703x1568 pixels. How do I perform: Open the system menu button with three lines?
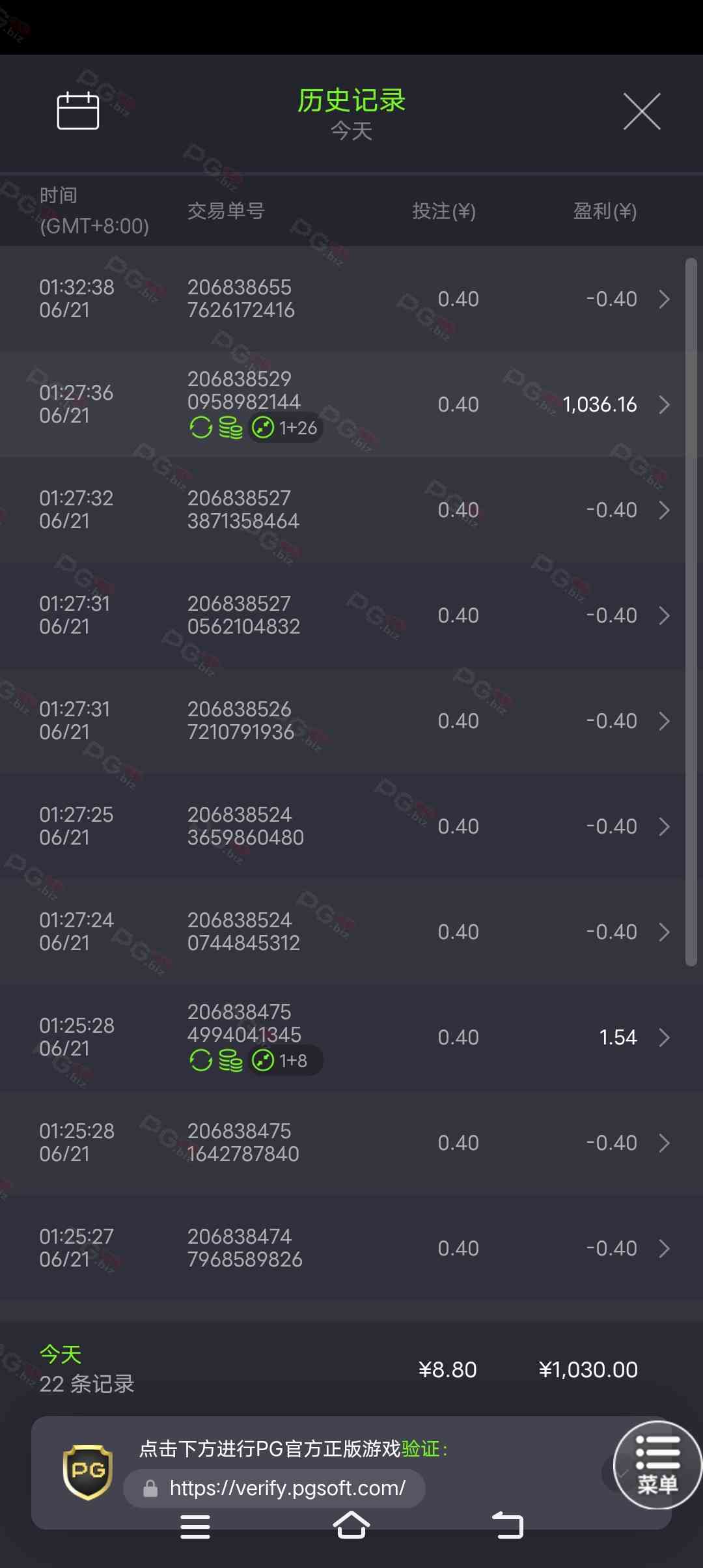click(x=195, y=1526)
